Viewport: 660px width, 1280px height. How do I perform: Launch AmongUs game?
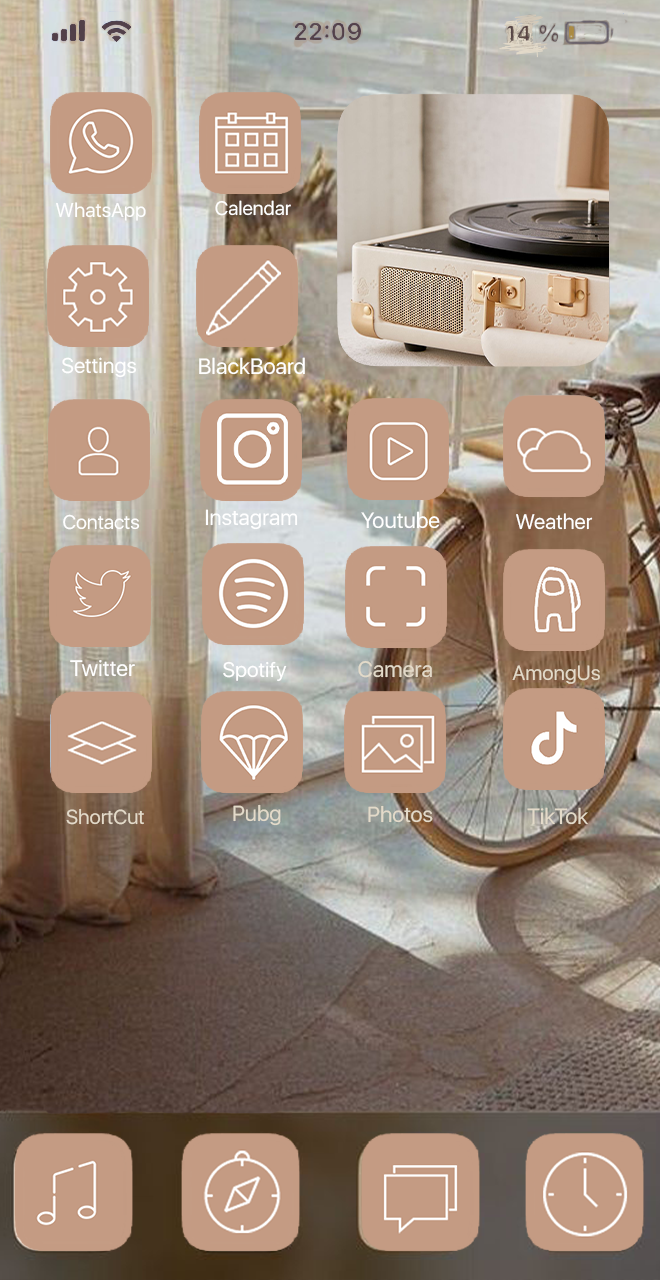[x=553, y=600]
